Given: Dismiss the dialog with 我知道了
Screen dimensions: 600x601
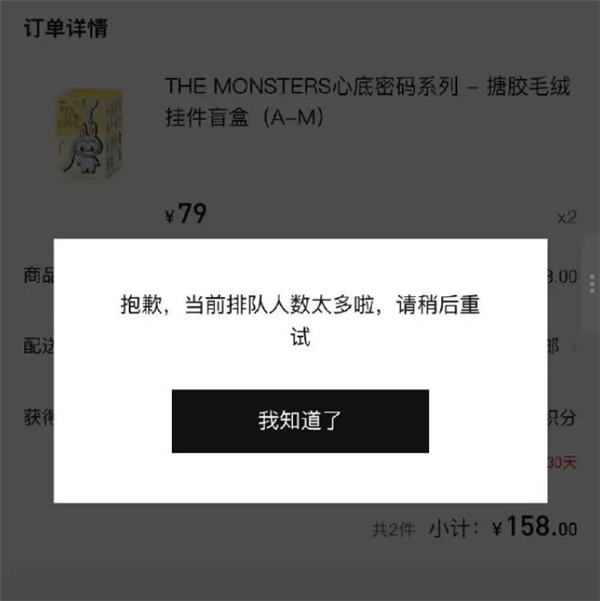Looking at the screenshot, I should tap(300, 421).
